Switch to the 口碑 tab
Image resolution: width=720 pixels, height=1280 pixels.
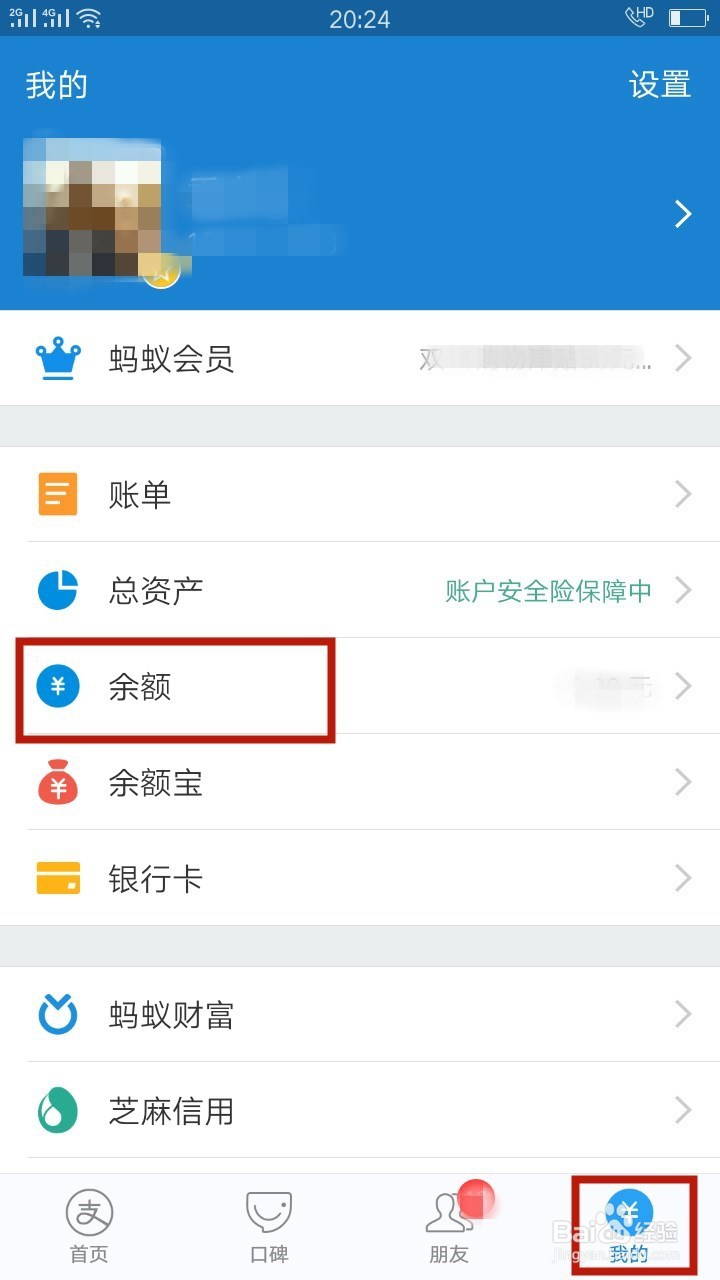pos(269,1226)
